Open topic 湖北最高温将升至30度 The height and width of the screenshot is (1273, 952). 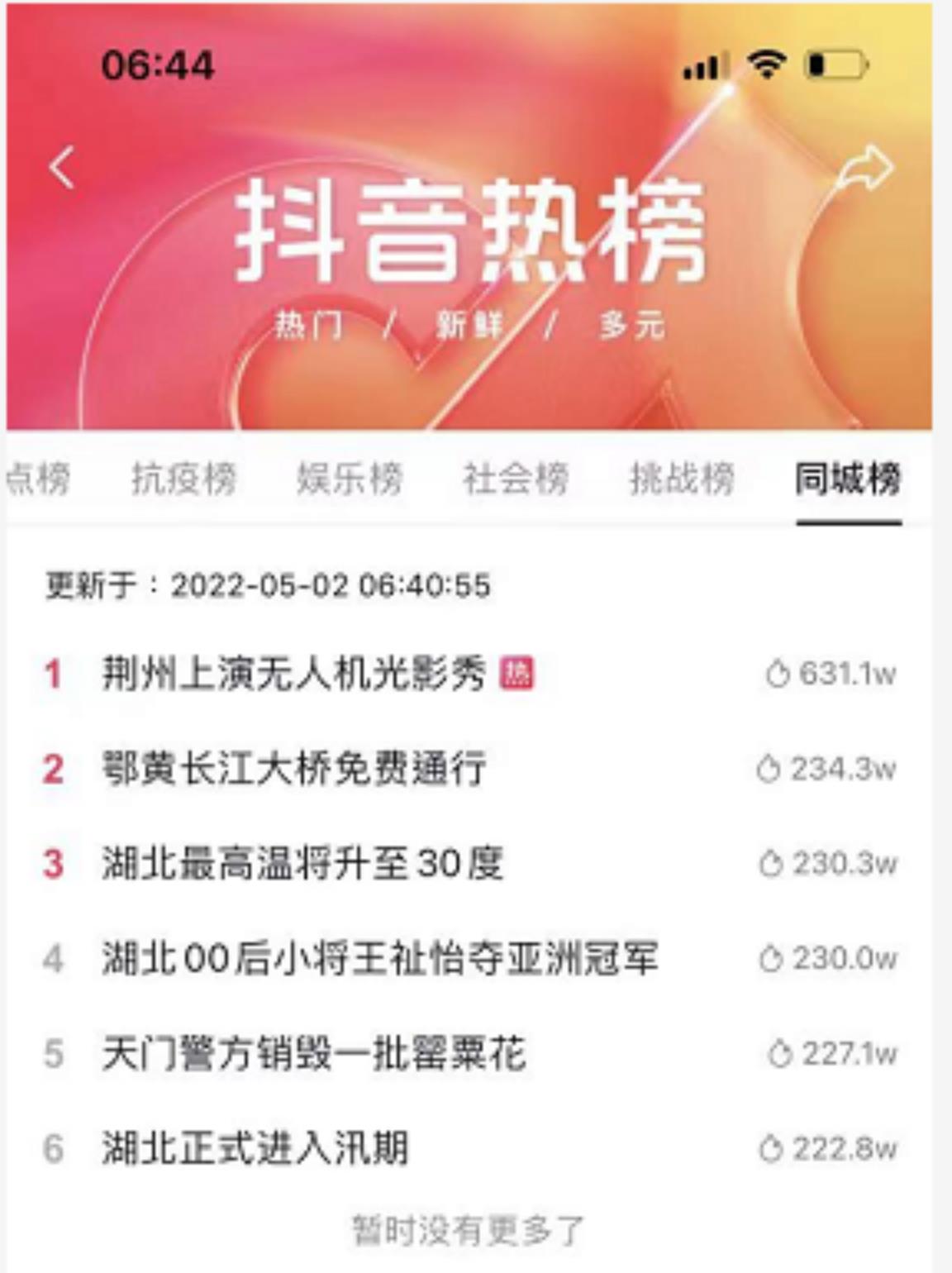coord(302,864)
